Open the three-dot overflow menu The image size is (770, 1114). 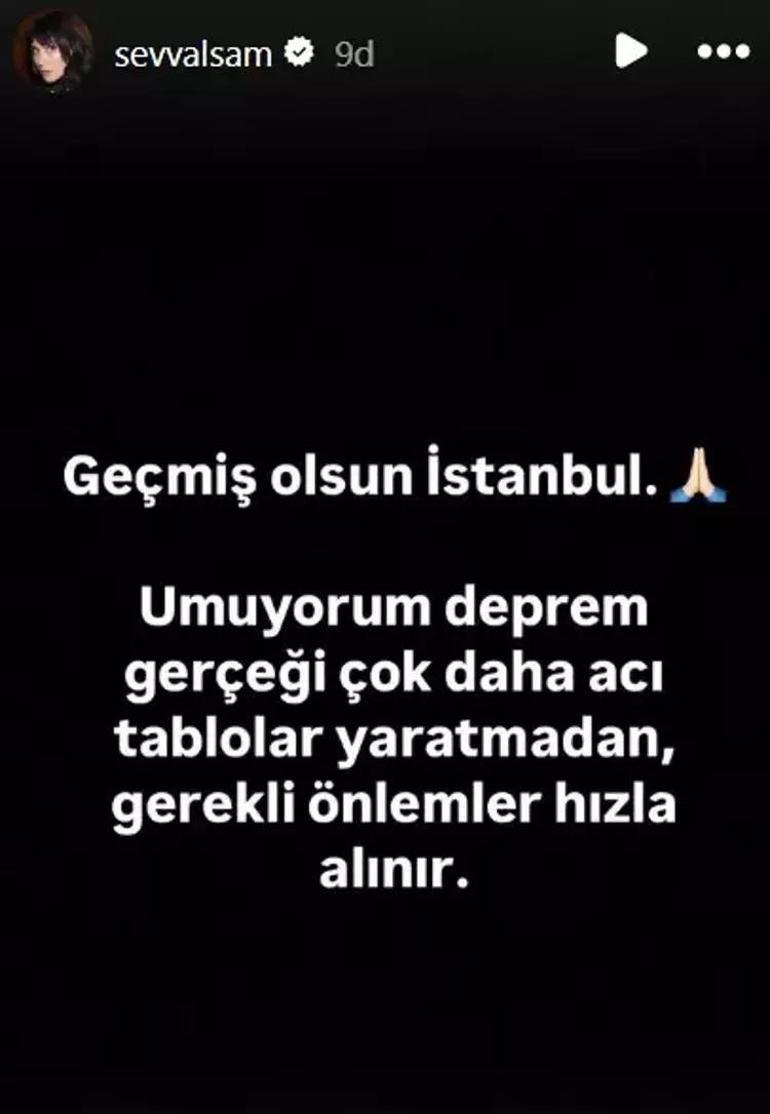(722, 52)
